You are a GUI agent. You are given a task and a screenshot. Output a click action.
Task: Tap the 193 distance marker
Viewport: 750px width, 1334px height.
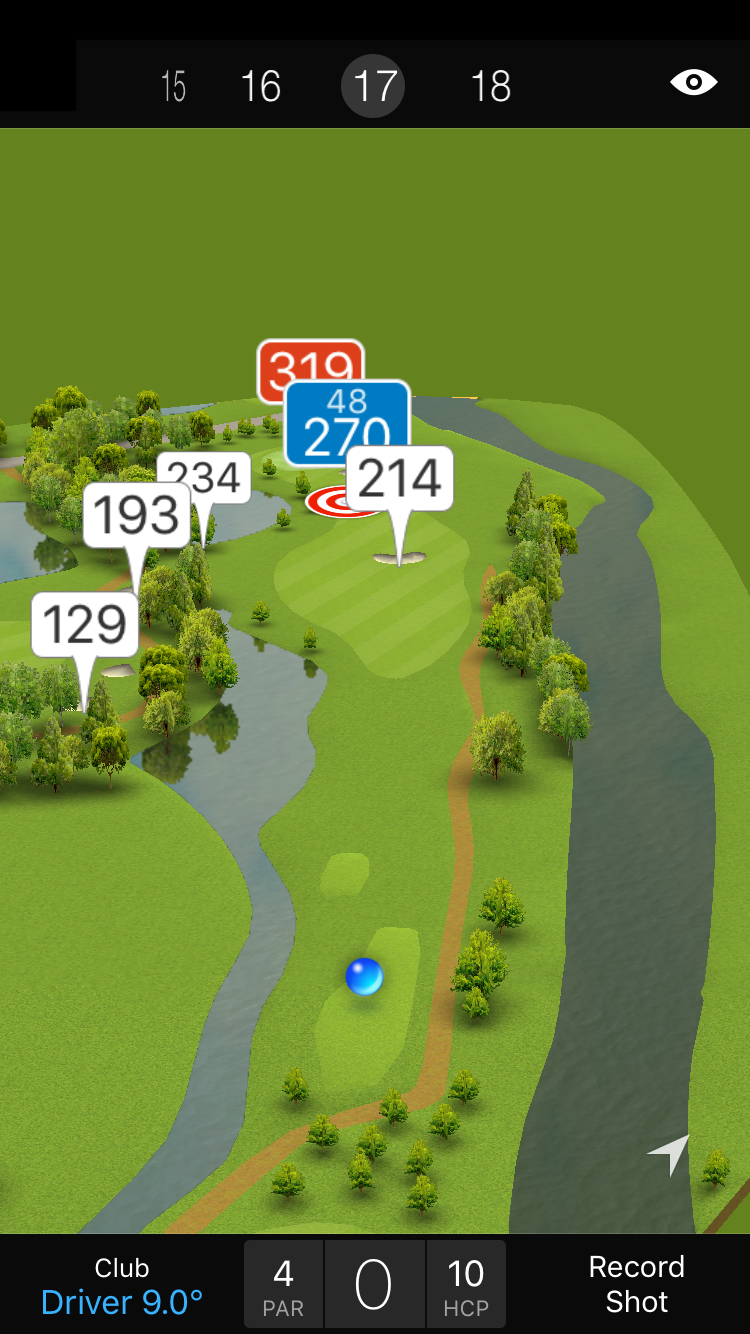[136, 515]
